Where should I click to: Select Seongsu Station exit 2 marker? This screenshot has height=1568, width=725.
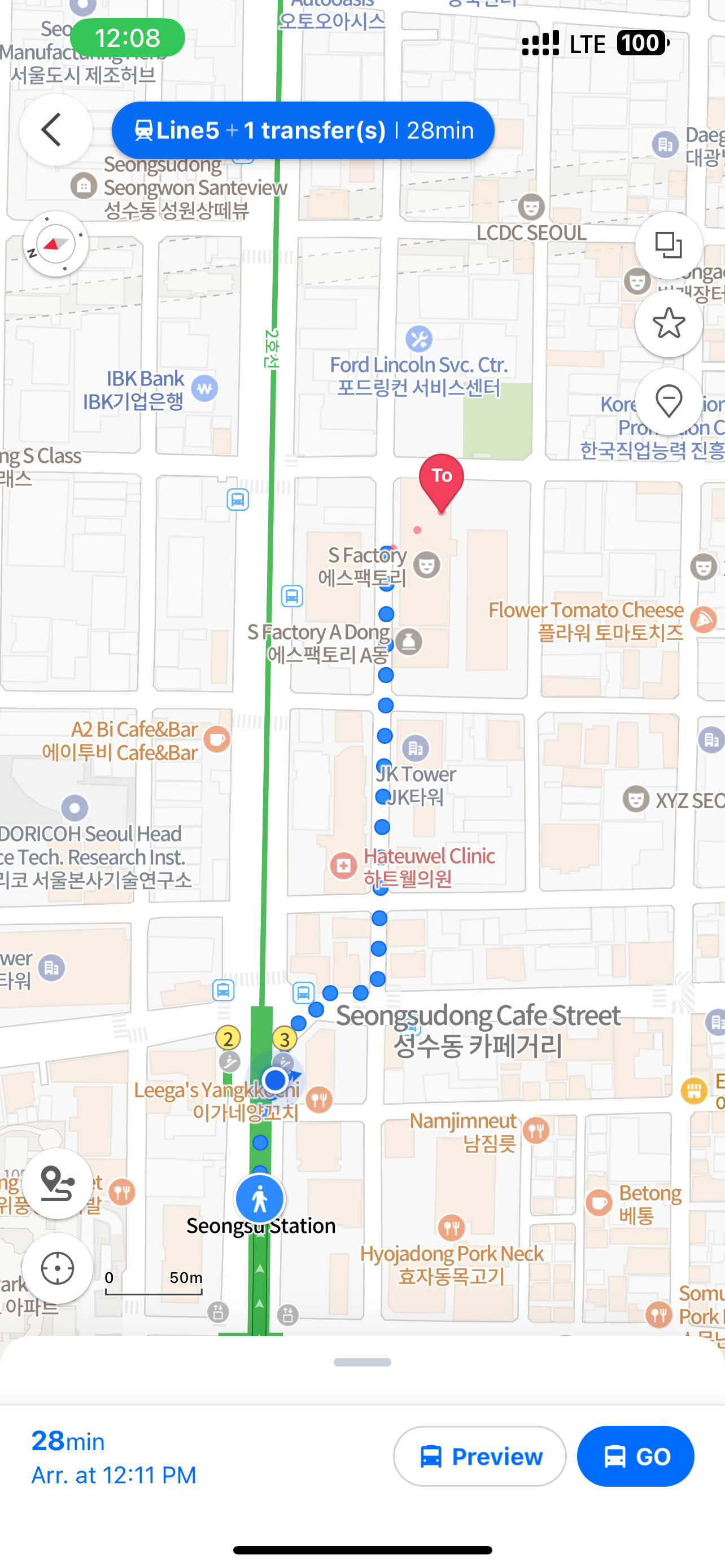pos(228,1039)
